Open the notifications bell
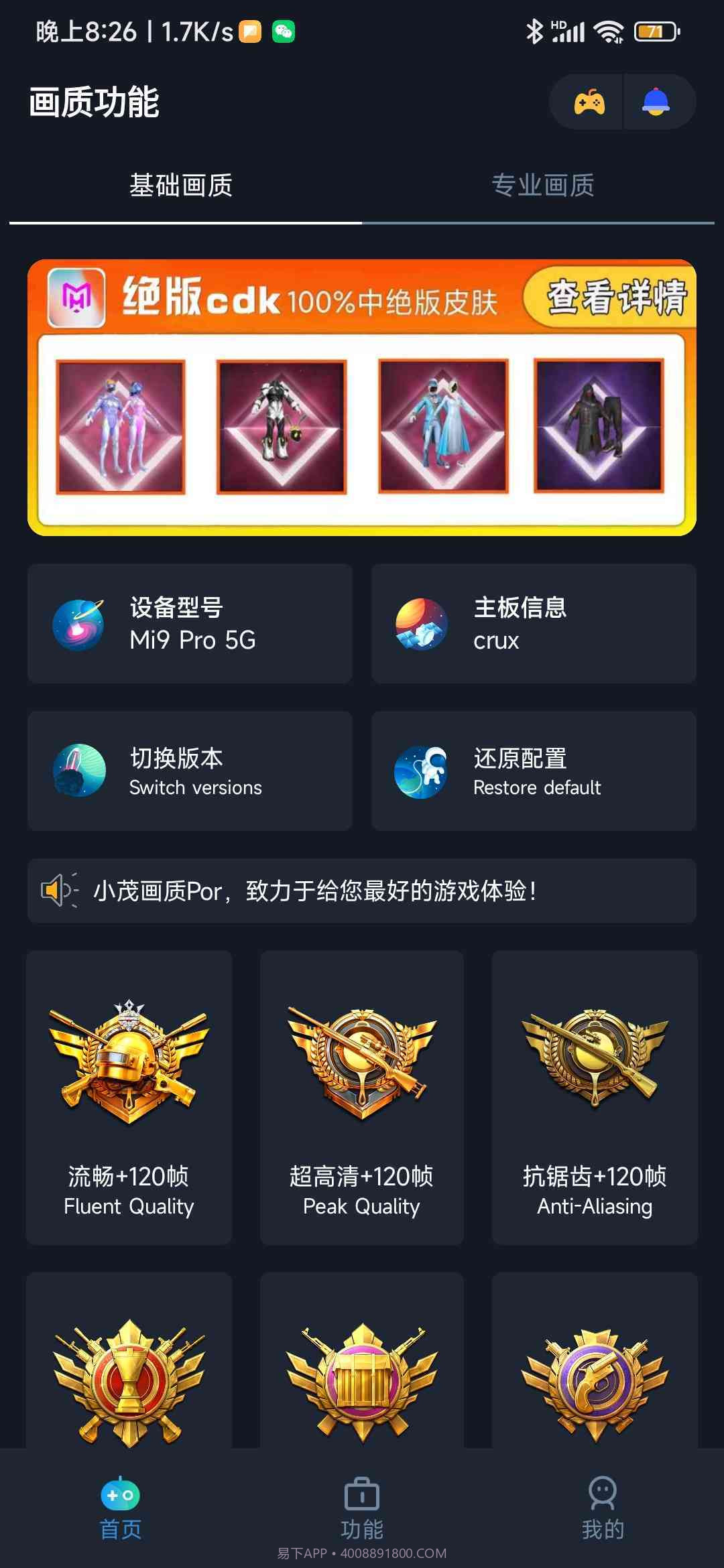Image resolution: width=724 pixels, height=1568 pixels. (656, 102)
